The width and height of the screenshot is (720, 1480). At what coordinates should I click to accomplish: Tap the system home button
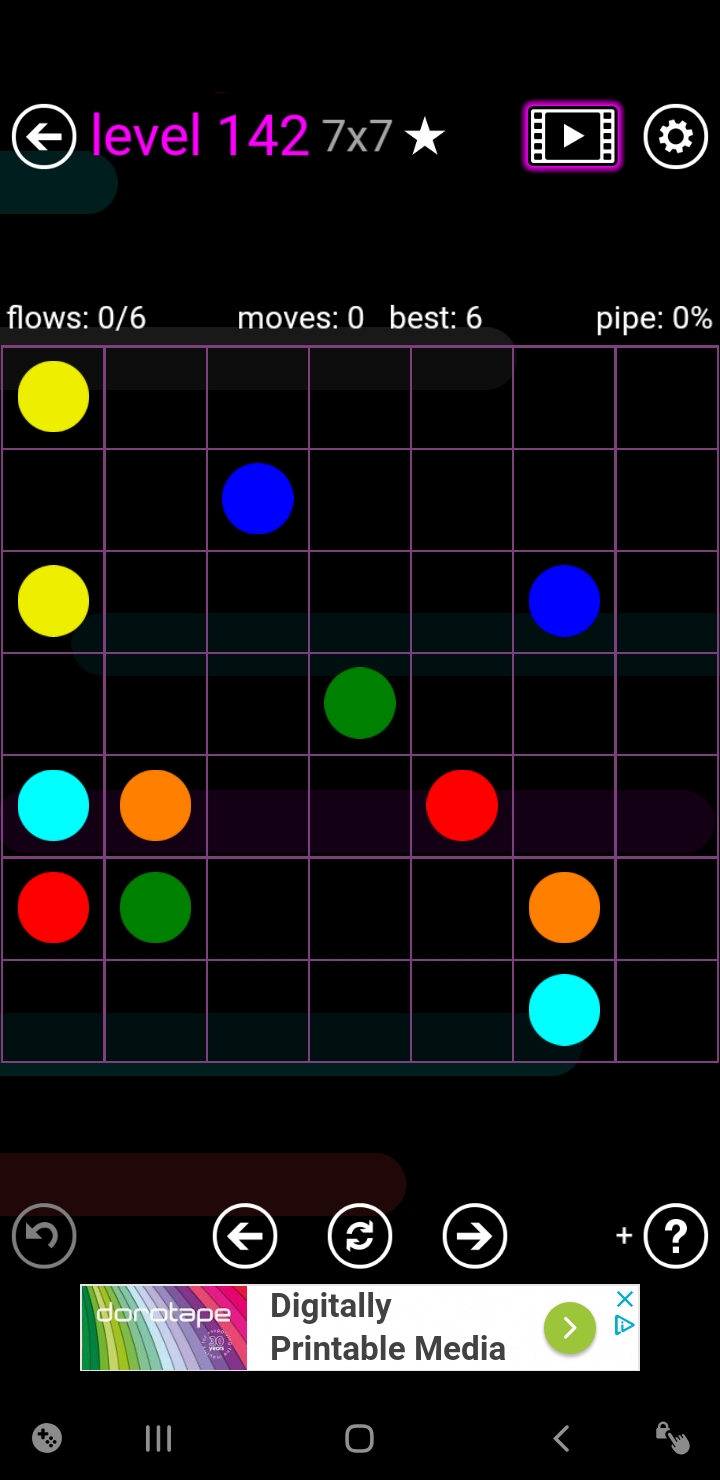360,1439
